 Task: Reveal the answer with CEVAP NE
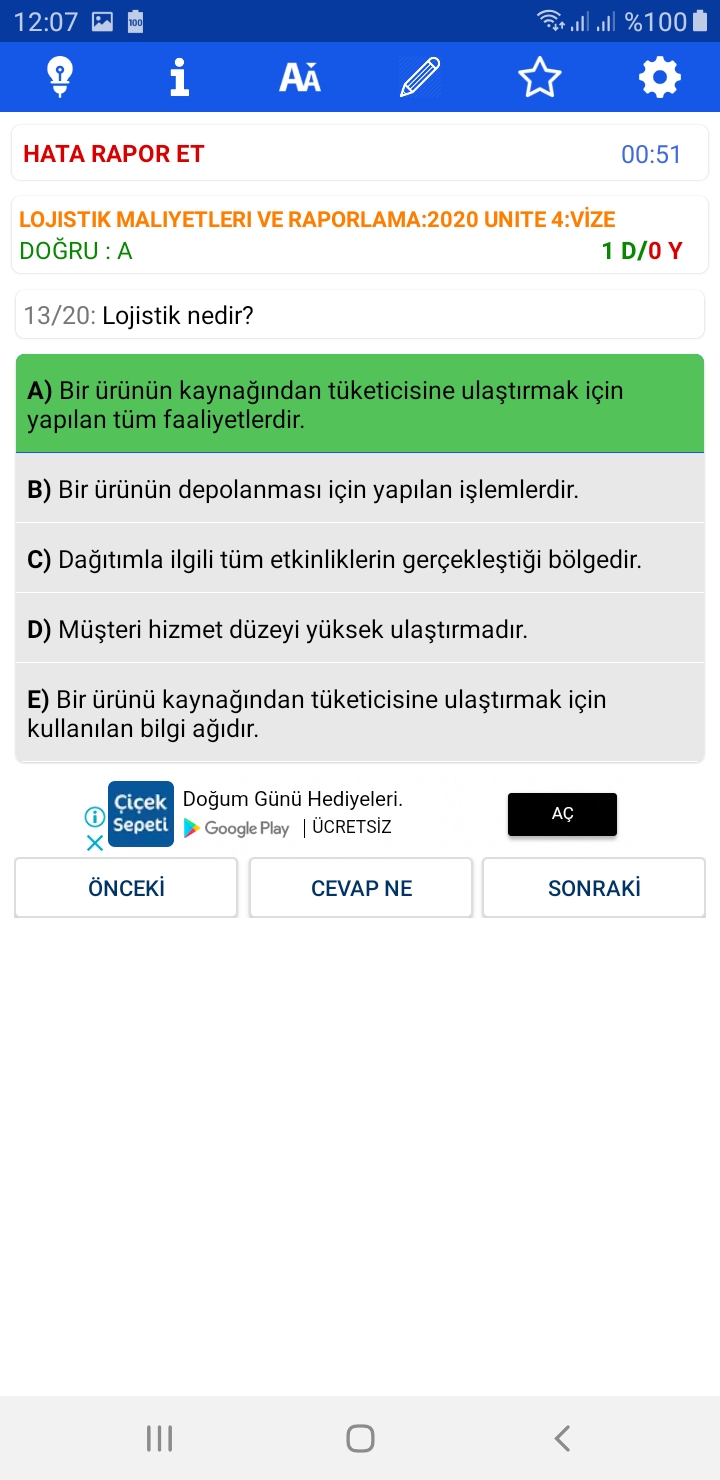(361, 888)
